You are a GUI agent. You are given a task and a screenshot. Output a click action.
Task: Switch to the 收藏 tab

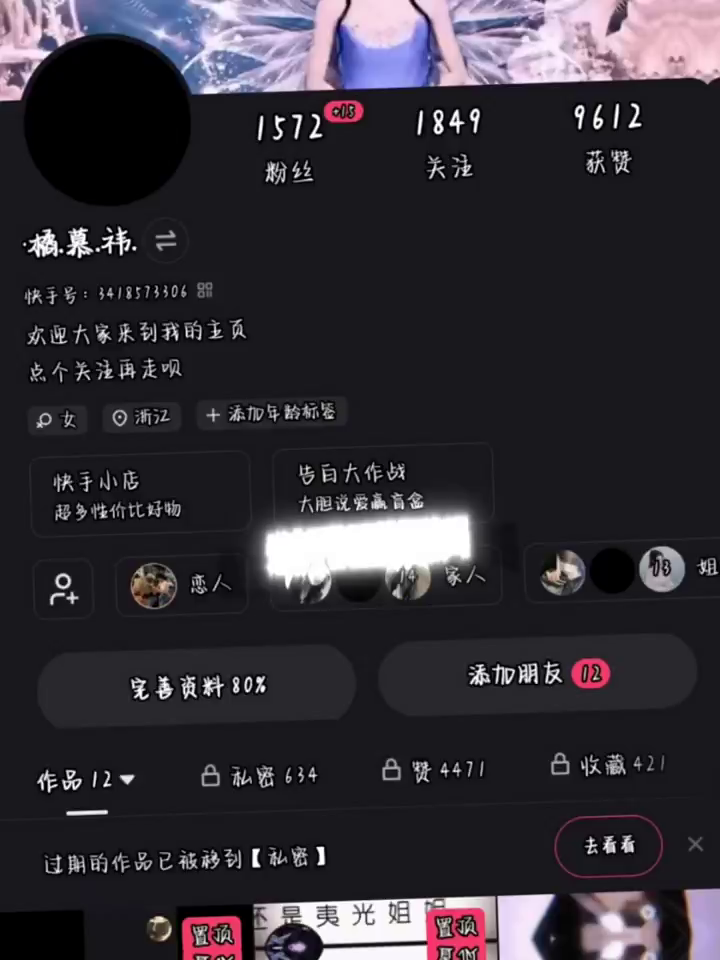pyautogui.click(x=607, y=765)
